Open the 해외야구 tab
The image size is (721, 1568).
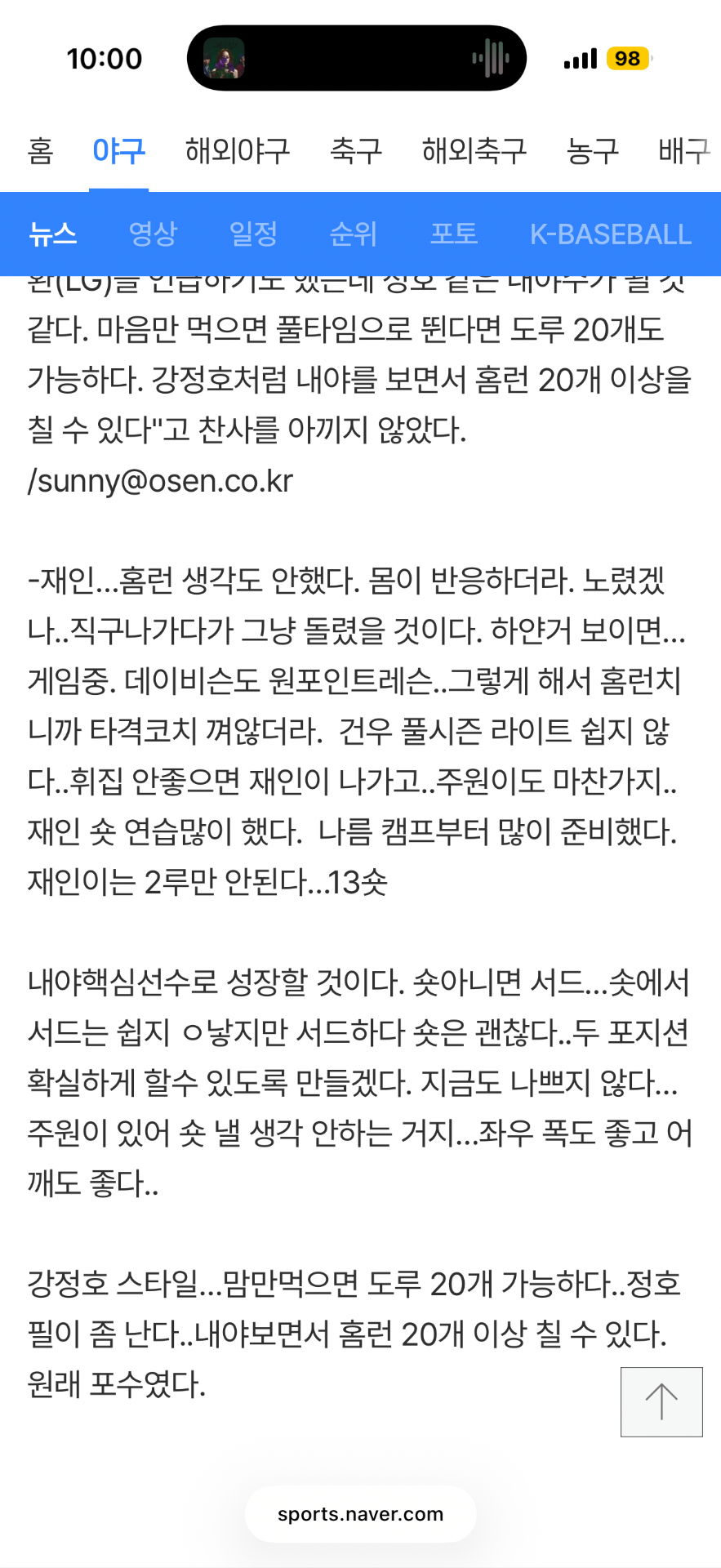[x=237, y=151]
